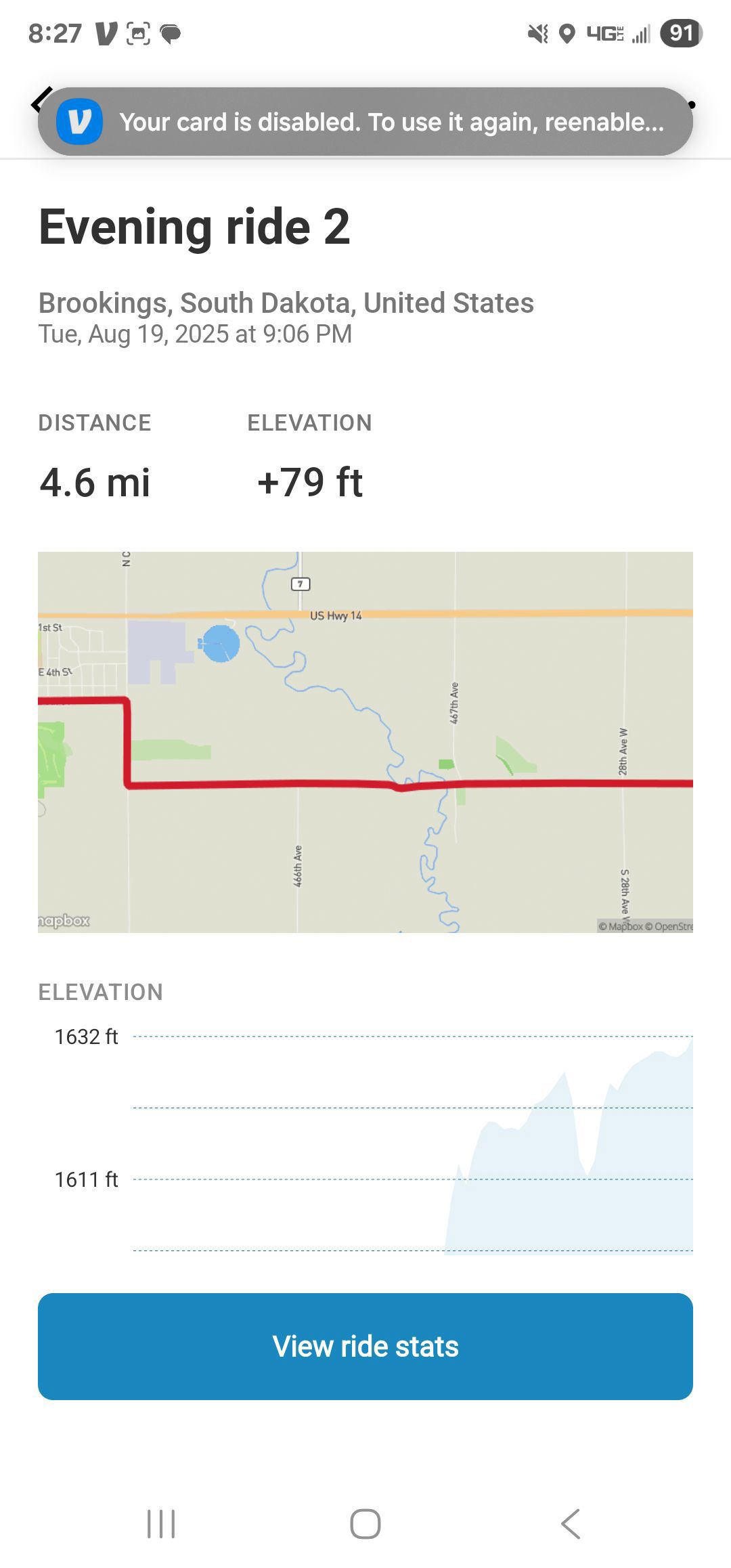Open the ride route map
The image size is (731, 1568).
(365, 742)
